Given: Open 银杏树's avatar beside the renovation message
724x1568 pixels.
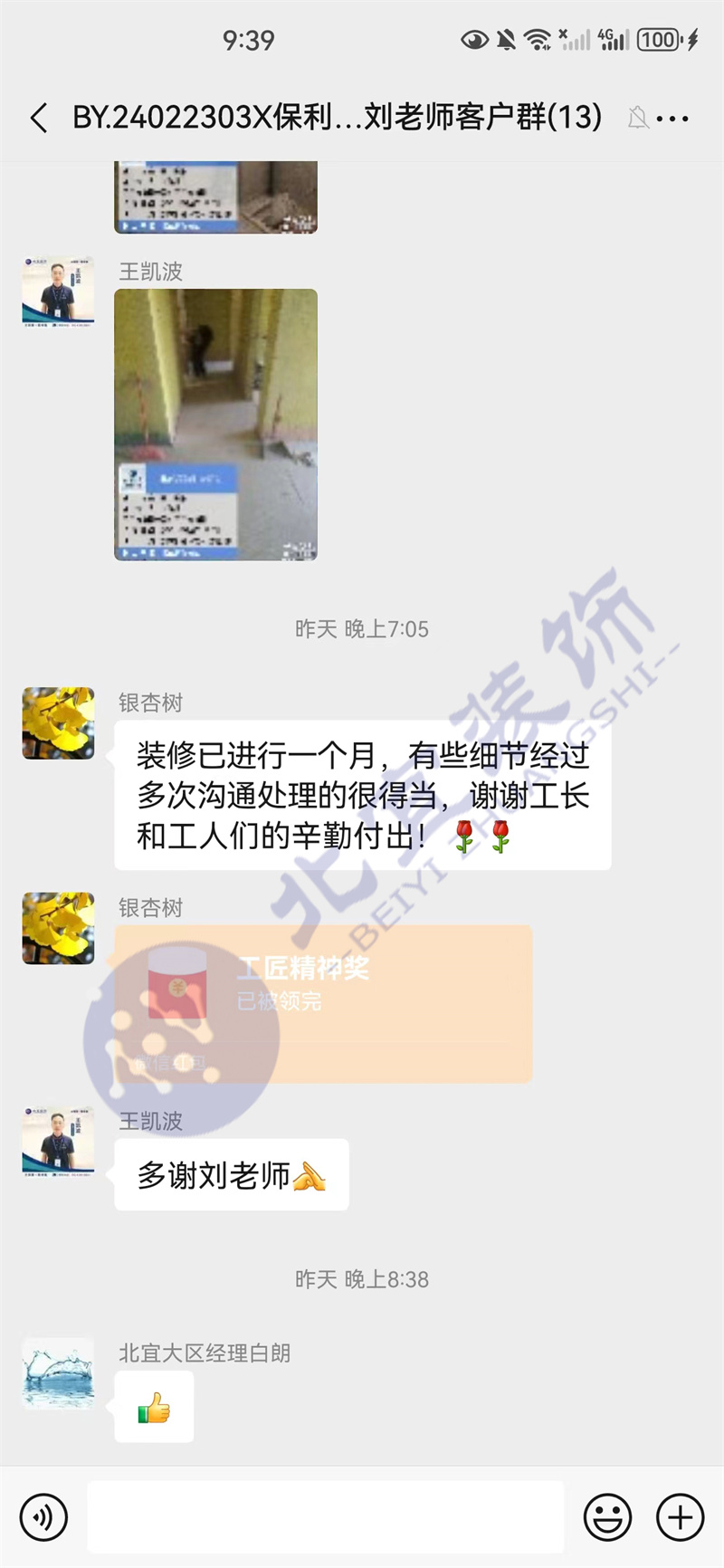Looking at the screenshot, I should [58, 722].
